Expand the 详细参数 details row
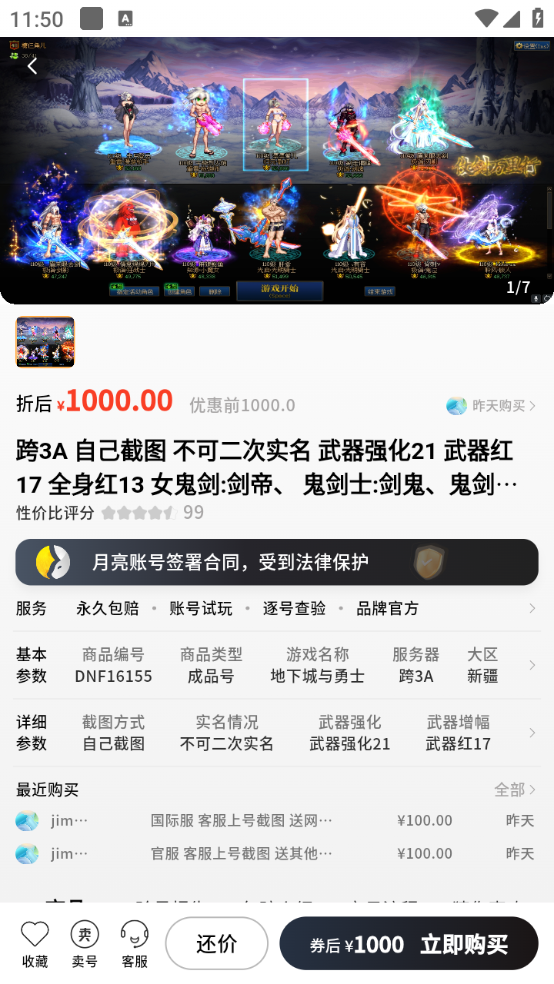This screenshot has width=554, height=984. tap(277, 733)
